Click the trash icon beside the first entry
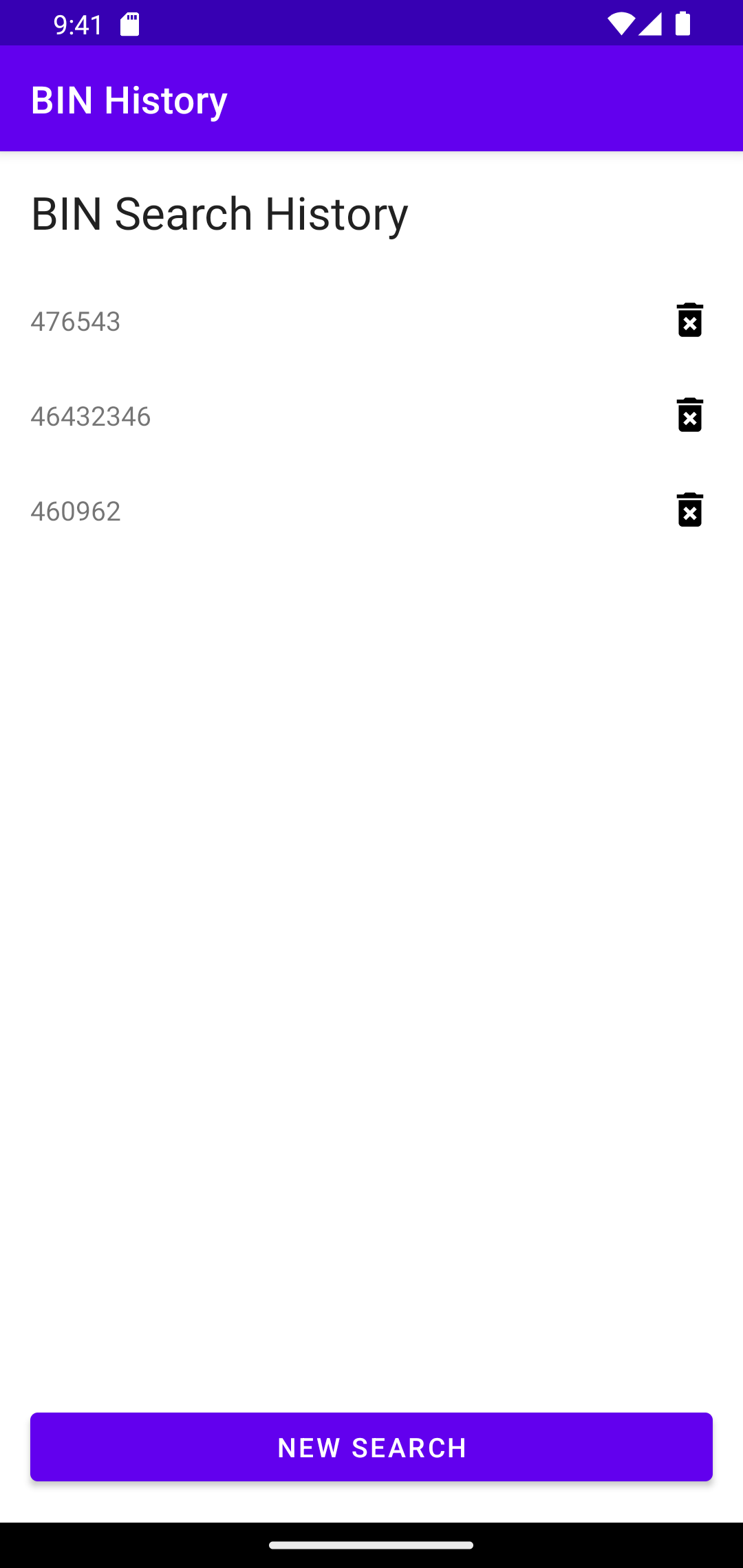 point(690,320)
